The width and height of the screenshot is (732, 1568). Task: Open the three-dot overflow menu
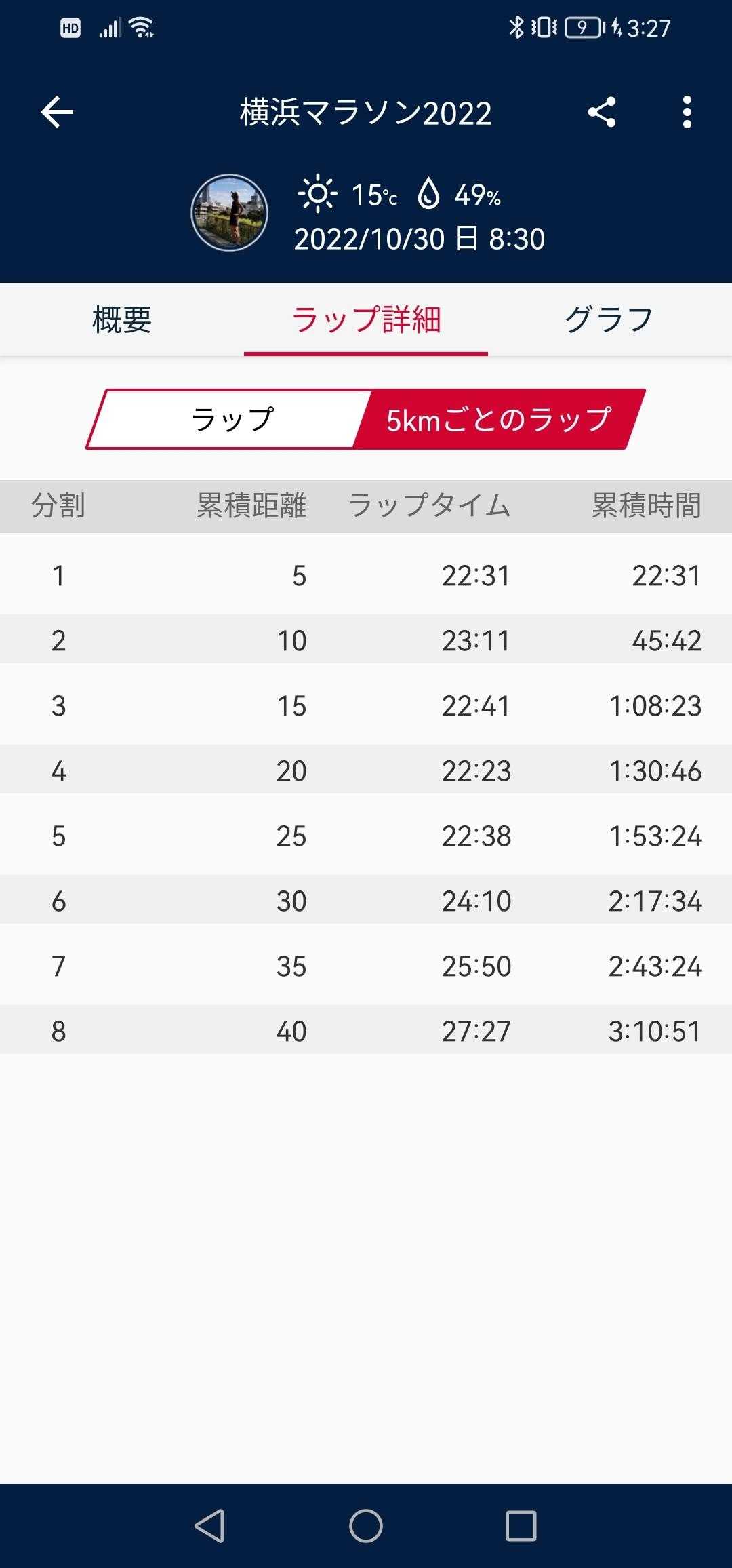687,112
